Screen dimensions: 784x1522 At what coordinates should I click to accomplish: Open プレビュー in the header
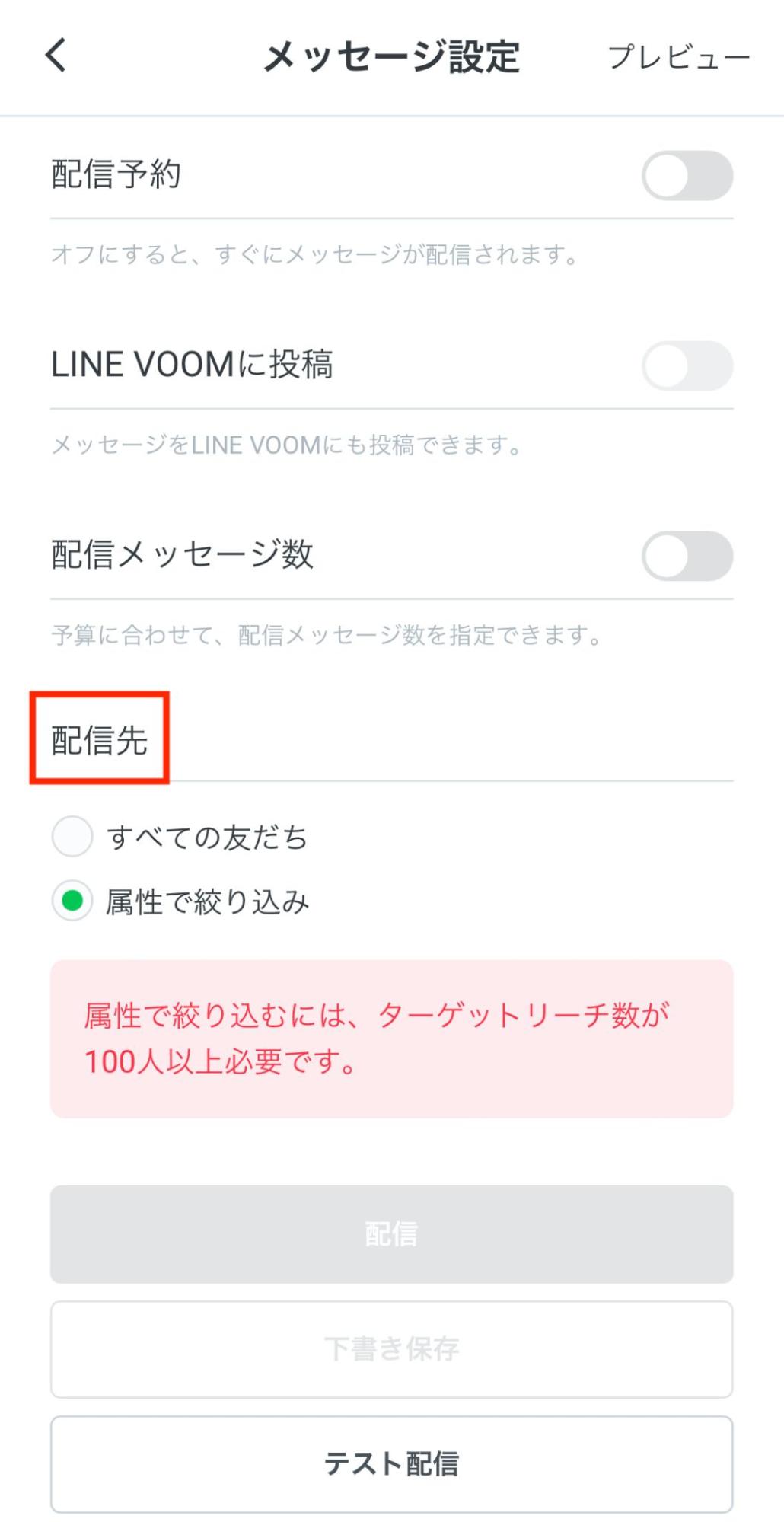coord(678,57)
